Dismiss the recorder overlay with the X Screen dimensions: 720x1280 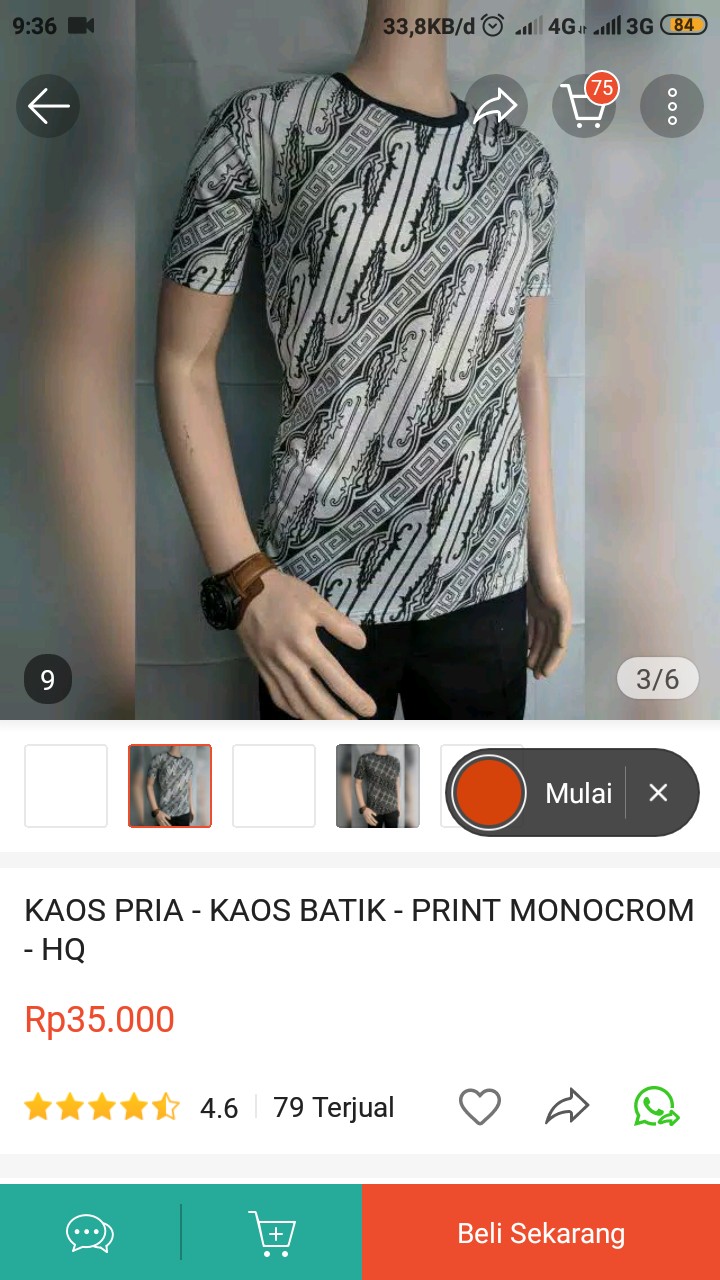[x=658, y=792]
